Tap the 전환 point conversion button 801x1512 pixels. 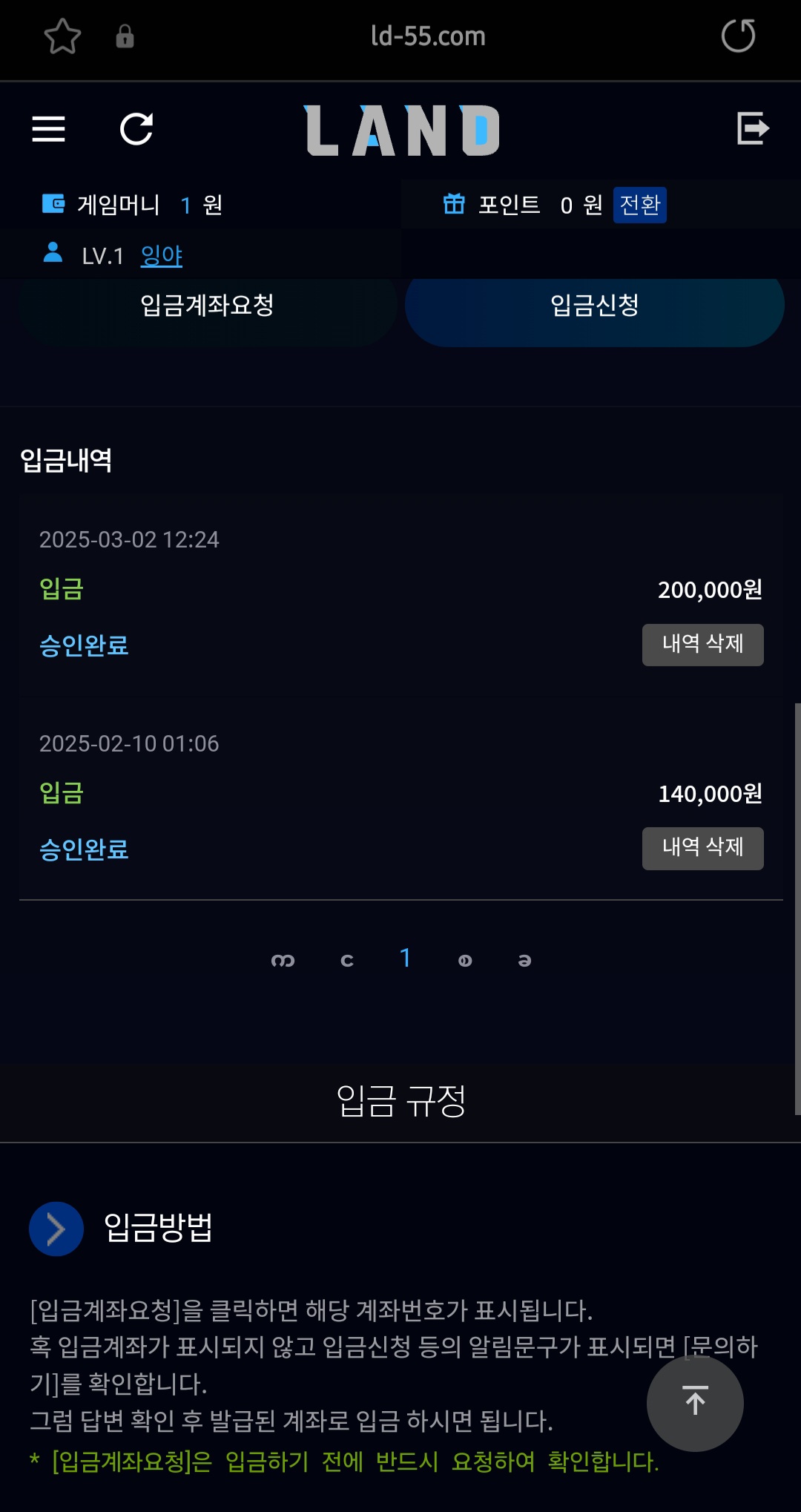pos(639,205)
